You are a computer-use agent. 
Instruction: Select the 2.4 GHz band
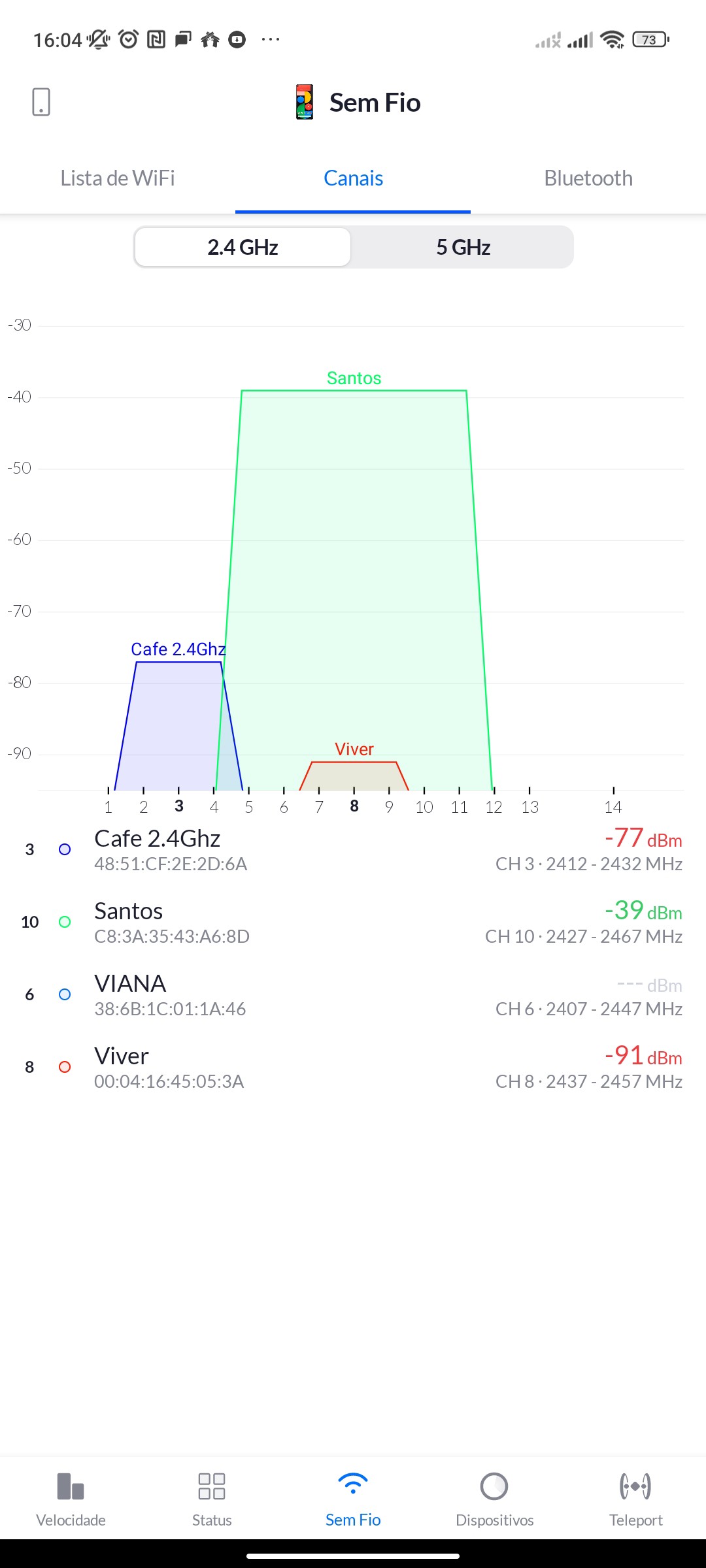click(x=243, y=247)
